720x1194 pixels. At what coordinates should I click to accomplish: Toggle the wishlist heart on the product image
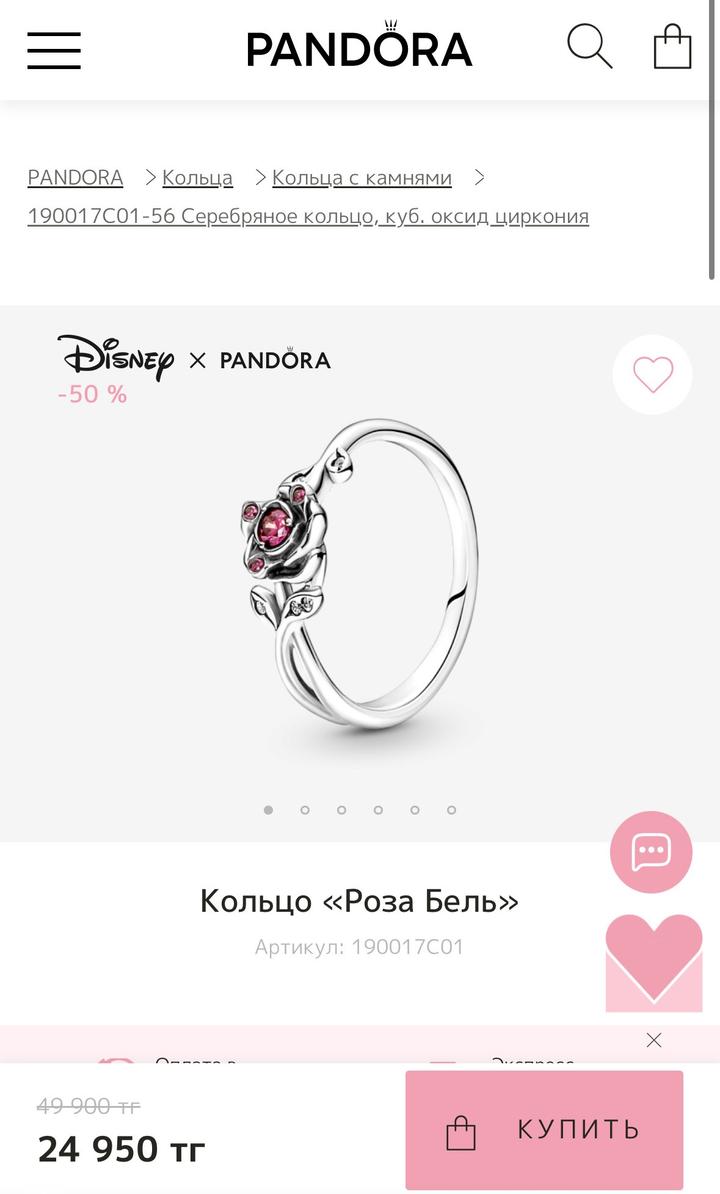coord(652,374)
